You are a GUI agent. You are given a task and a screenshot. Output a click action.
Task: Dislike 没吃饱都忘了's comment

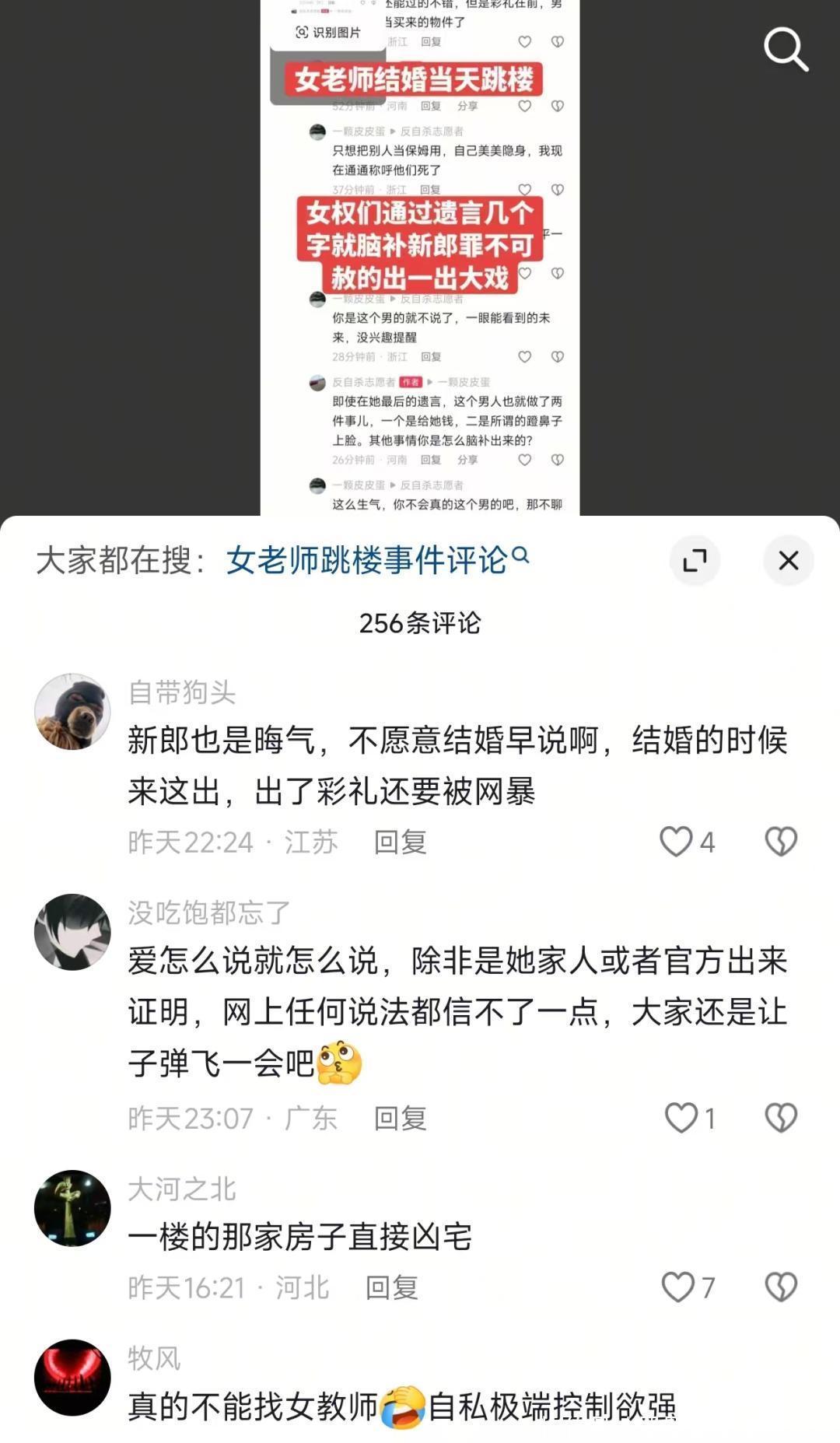click(781, 1118)
